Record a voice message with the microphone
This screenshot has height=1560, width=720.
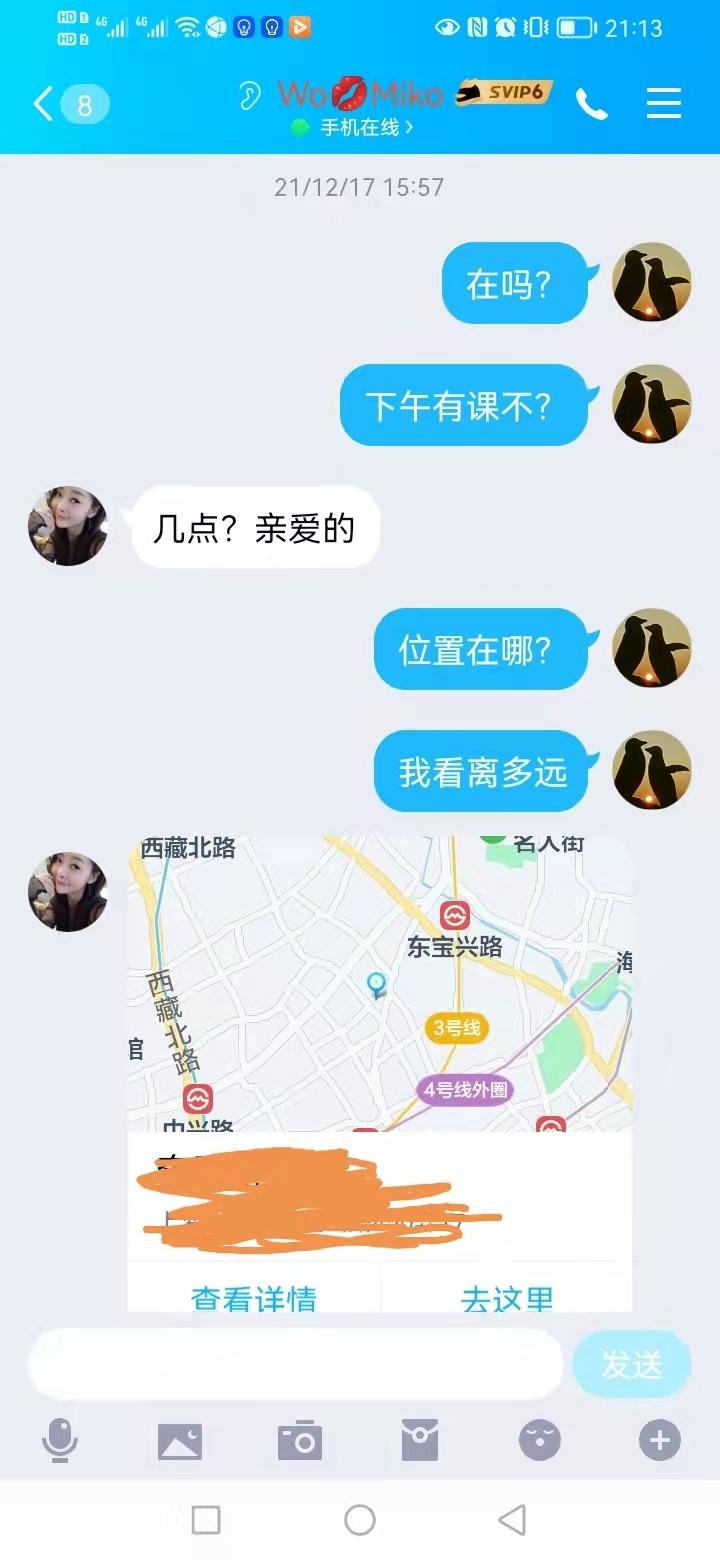pos(60,1441)
